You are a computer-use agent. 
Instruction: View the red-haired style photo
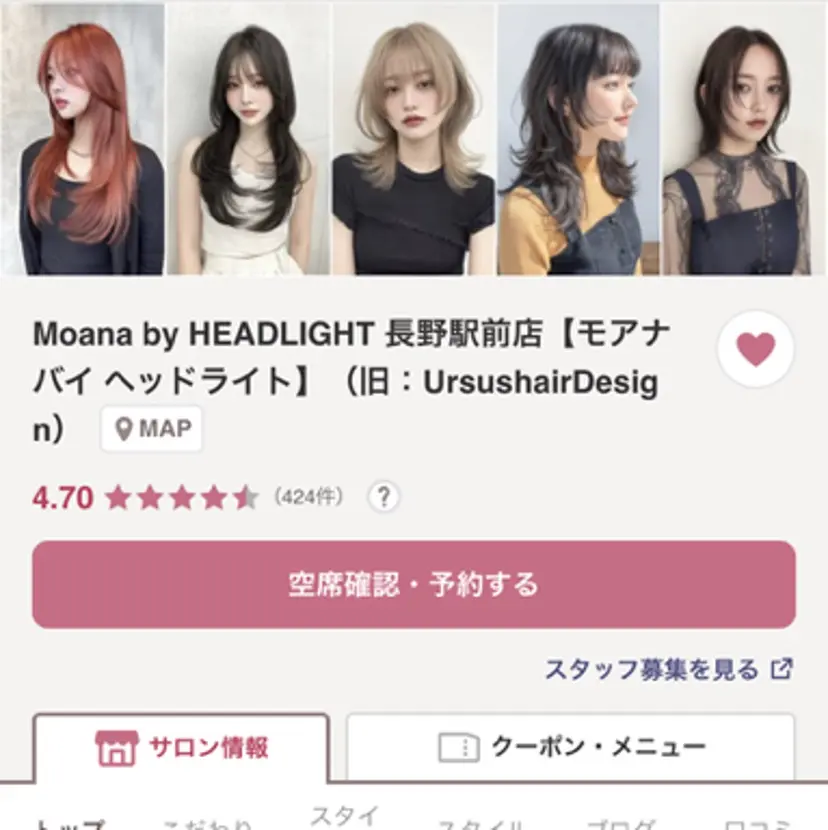[x=82, y=139]
